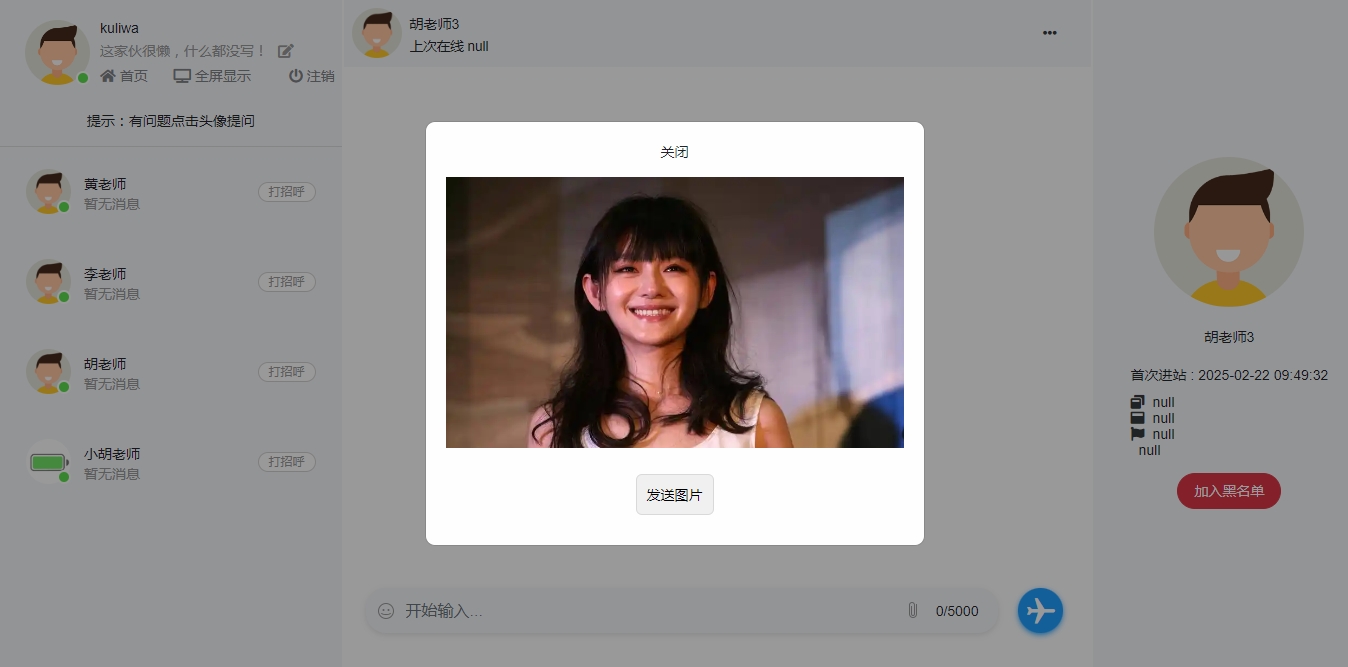Log out via 注销
The image size is (1348, 667).
pyautogui.click(x=311, y=76)
